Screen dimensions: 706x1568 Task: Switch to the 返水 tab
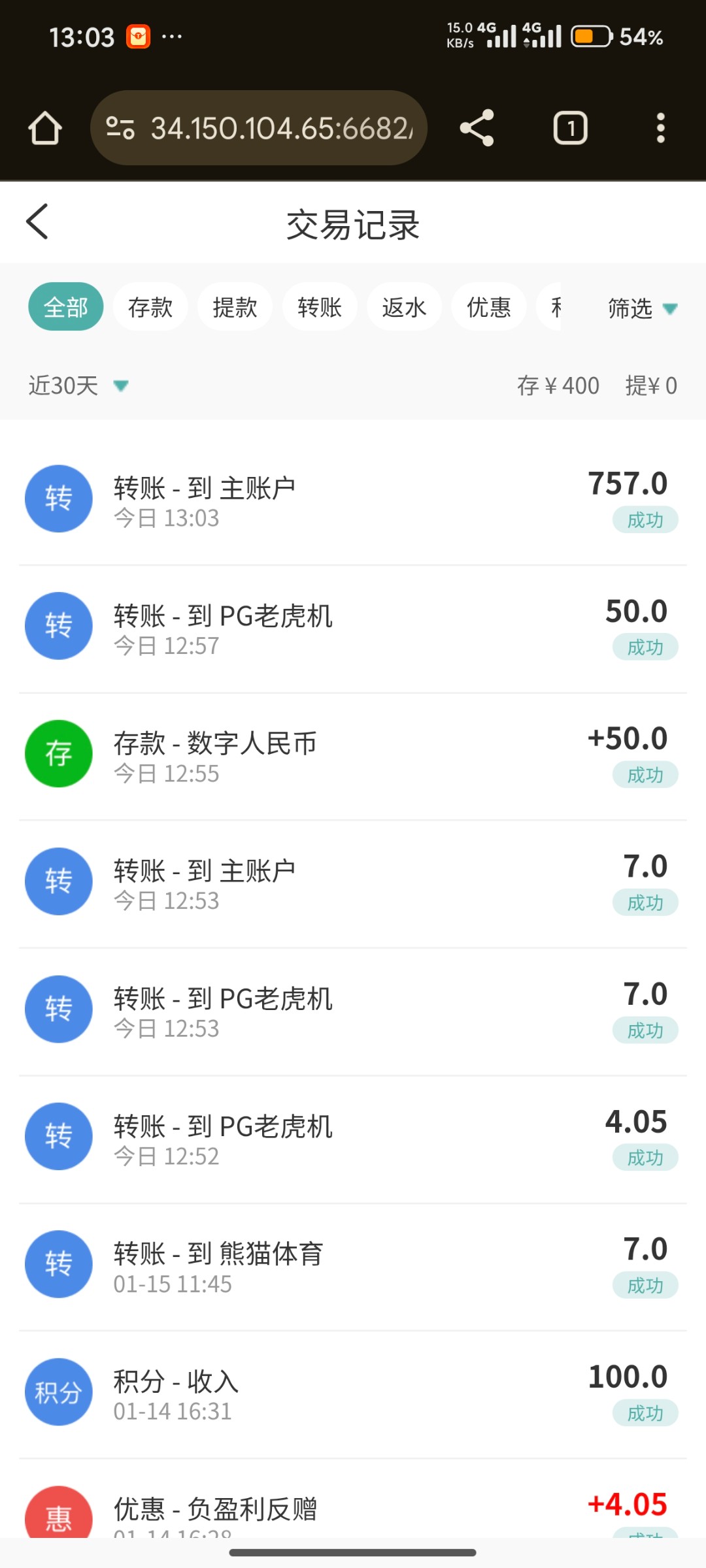pos(404,307)
